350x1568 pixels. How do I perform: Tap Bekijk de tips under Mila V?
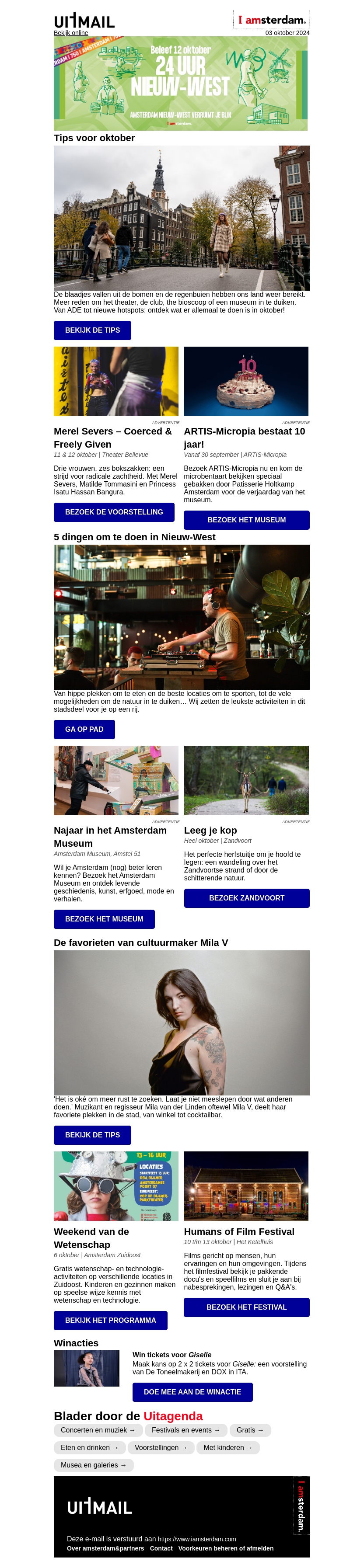pyautogui.click(x=92, y=1135)
